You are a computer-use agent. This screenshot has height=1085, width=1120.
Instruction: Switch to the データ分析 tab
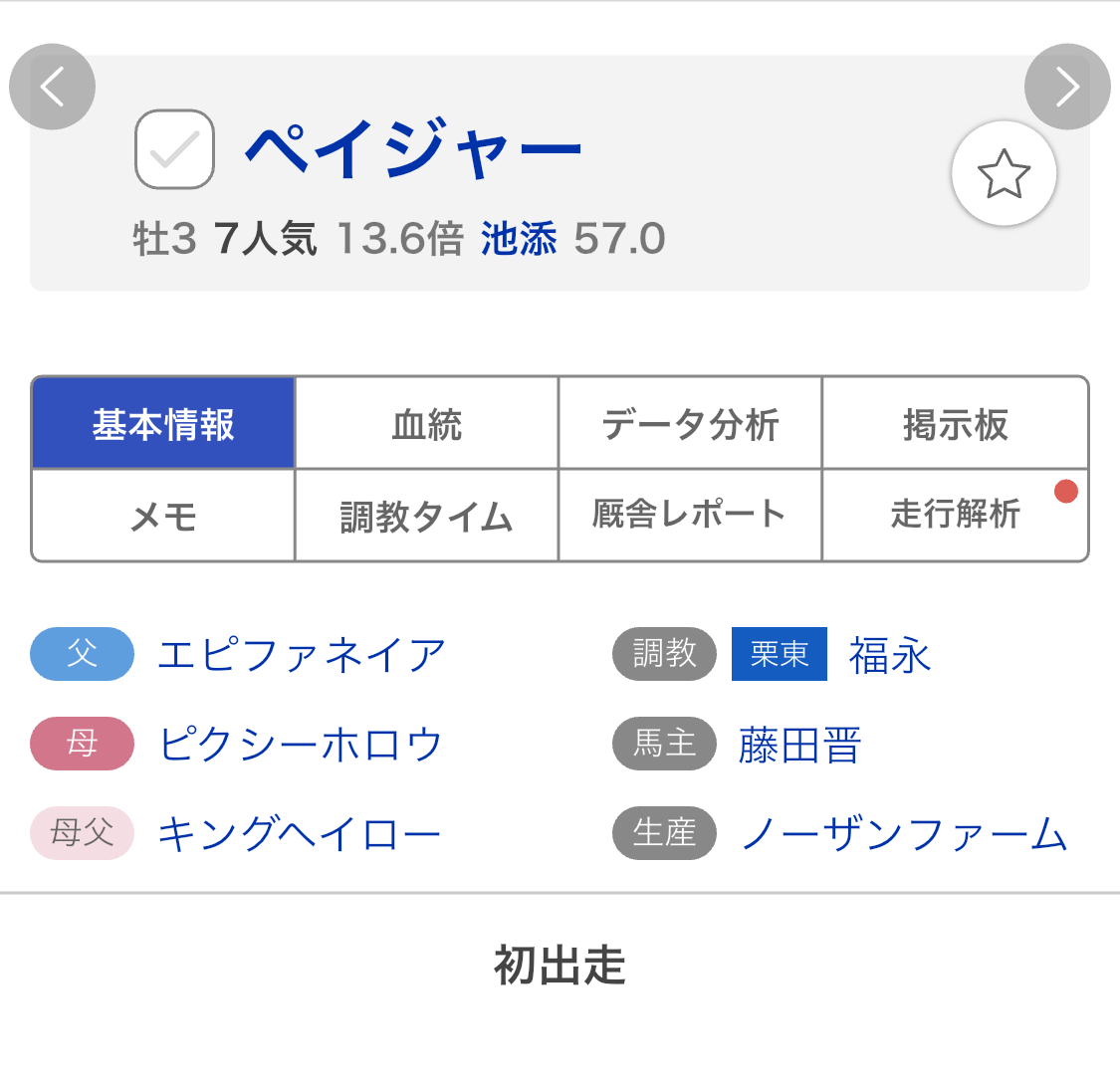point(690,424)
